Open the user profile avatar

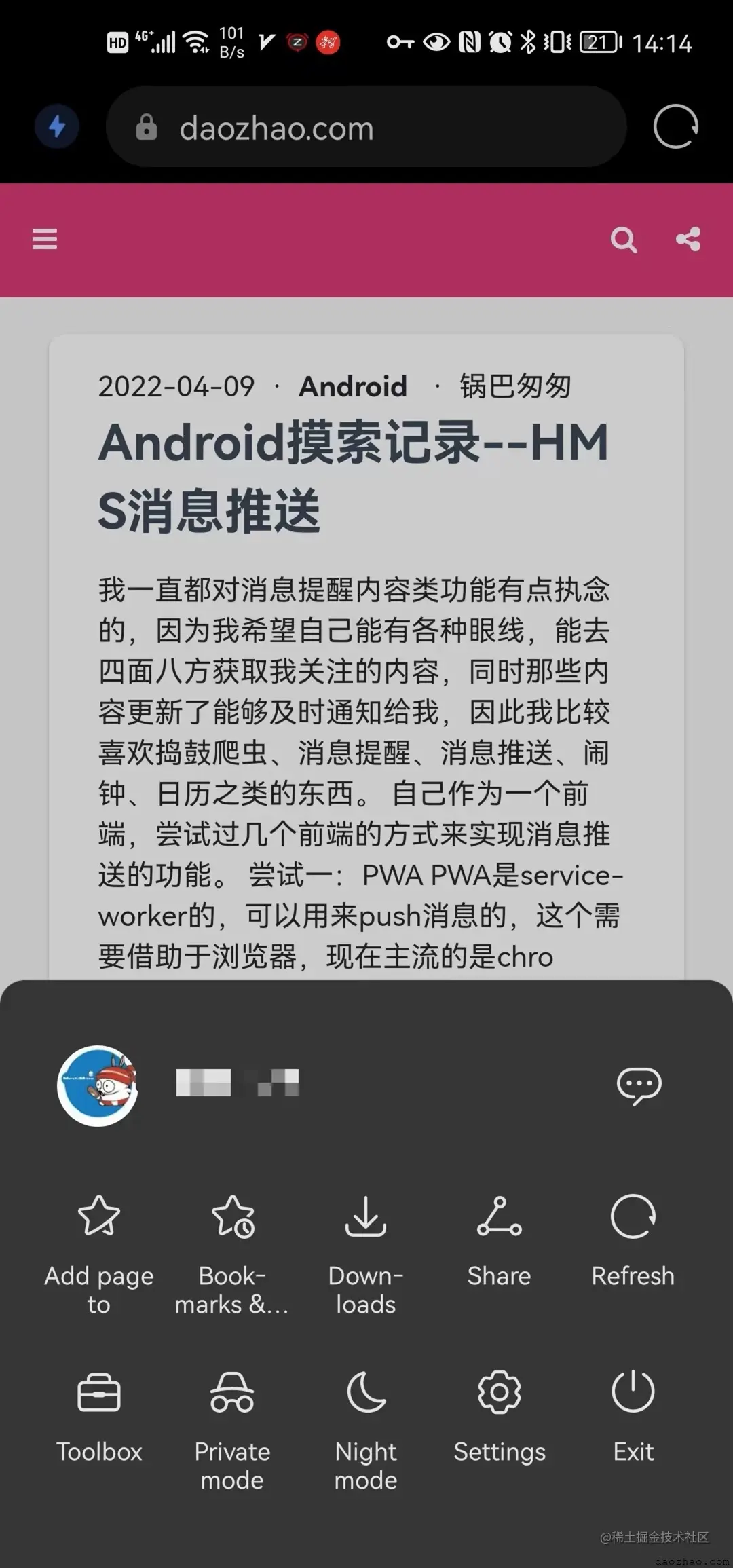pyautogui.click(x=98, y=1085)
